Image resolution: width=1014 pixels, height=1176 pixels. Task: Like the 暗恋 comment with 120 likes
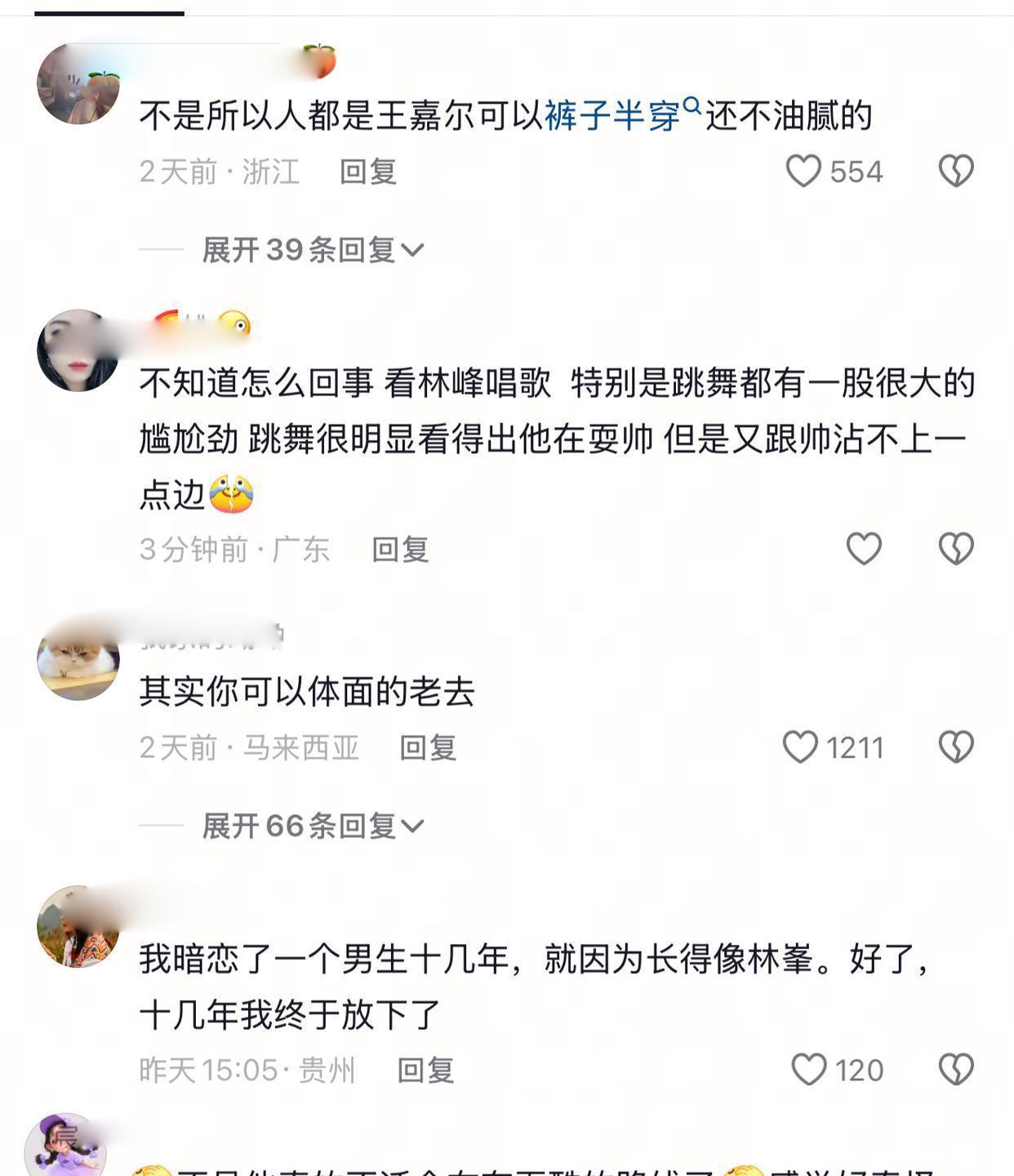(809, 1070)
